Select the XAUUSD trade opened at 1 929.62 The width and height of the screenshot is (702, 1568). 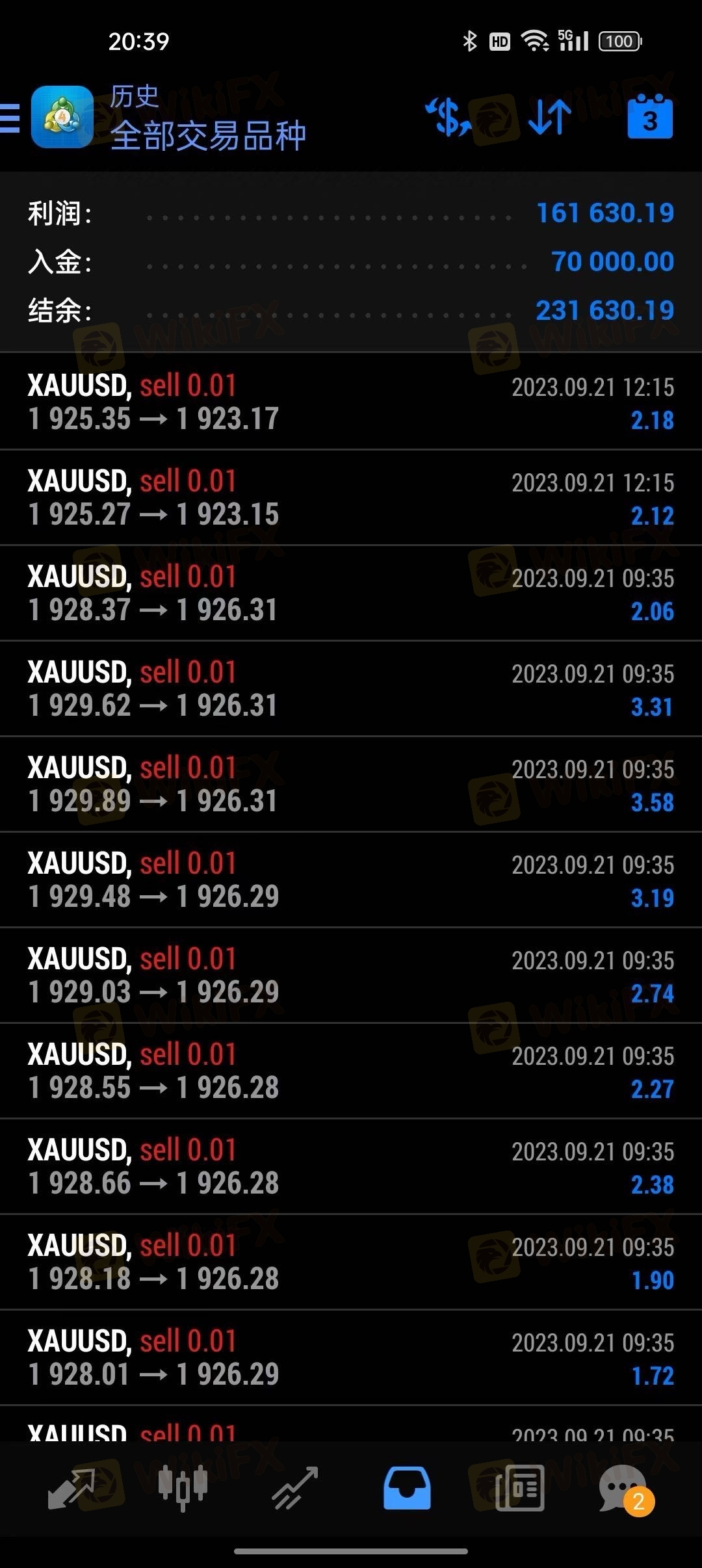(351, 688)
